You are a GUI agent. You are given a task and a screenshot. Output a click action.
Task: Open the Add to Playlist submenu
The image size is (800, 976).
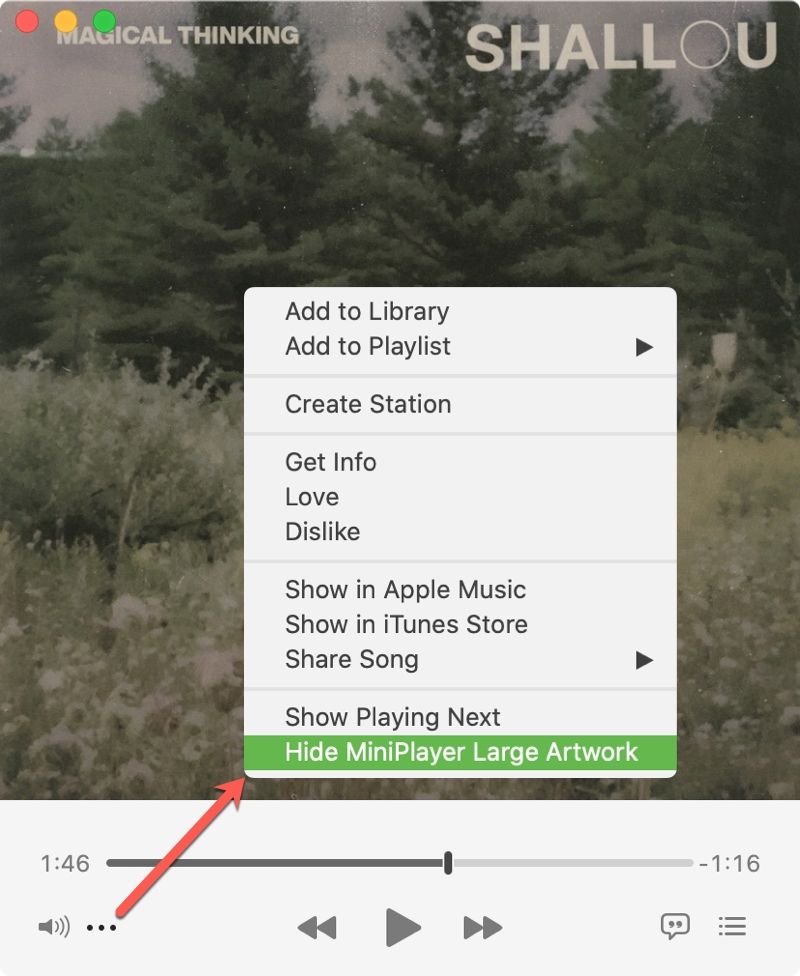coord(368,347)
